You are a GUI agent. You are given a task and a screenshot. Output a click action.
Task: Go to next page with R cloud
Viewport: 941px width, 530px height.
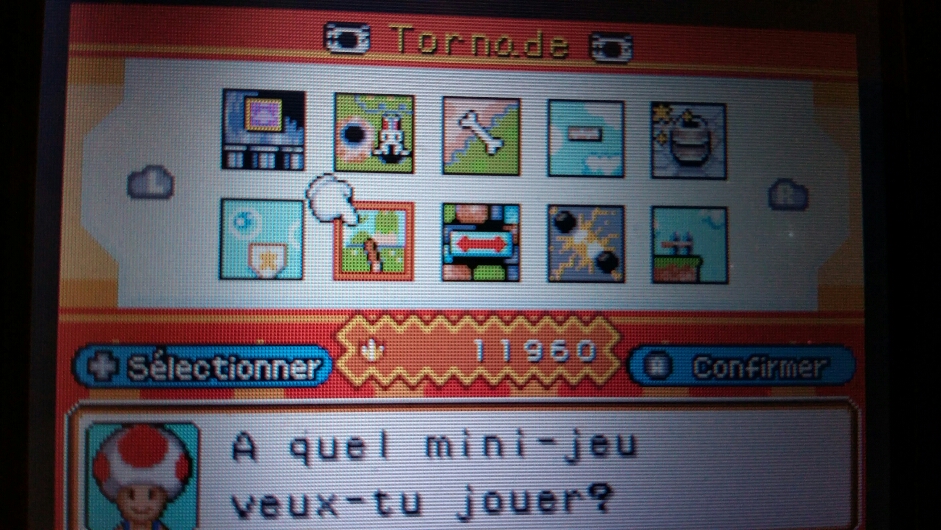coord(787,194)
